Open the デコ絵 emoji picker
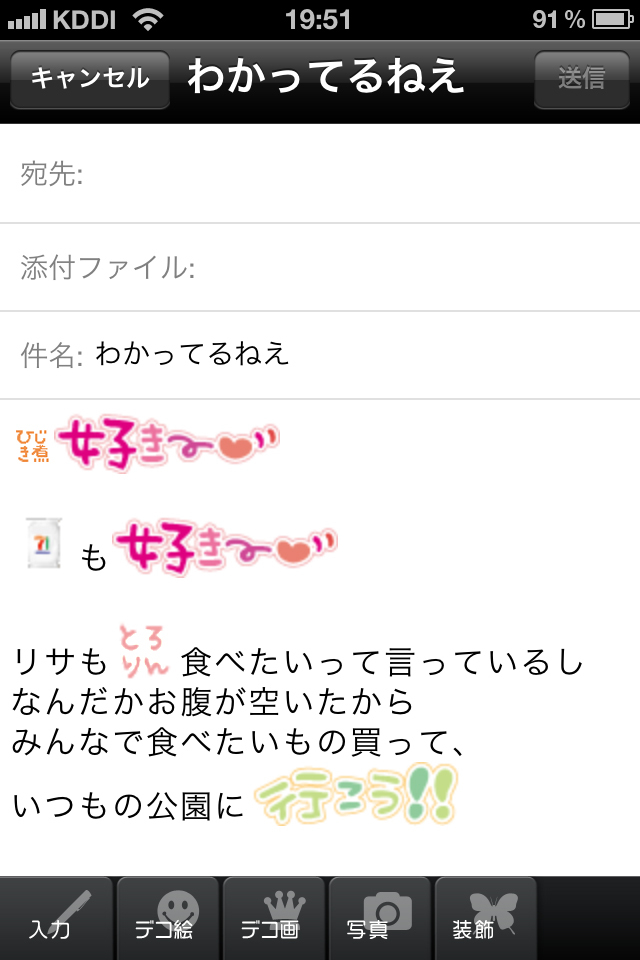The image size is (640, 960). click(x=165, y=918)
